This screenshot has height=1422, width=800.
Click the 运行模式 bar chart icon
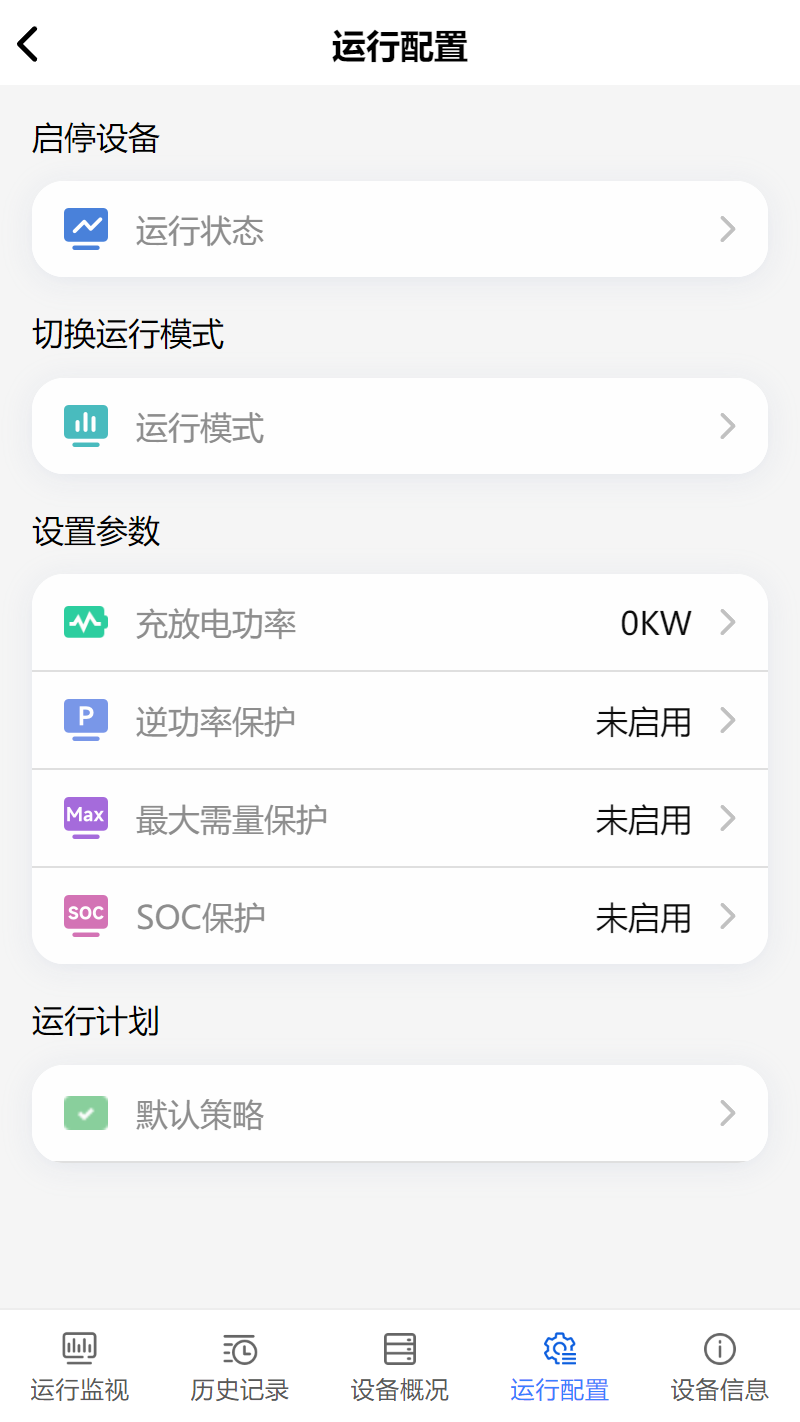coord(85,425)
